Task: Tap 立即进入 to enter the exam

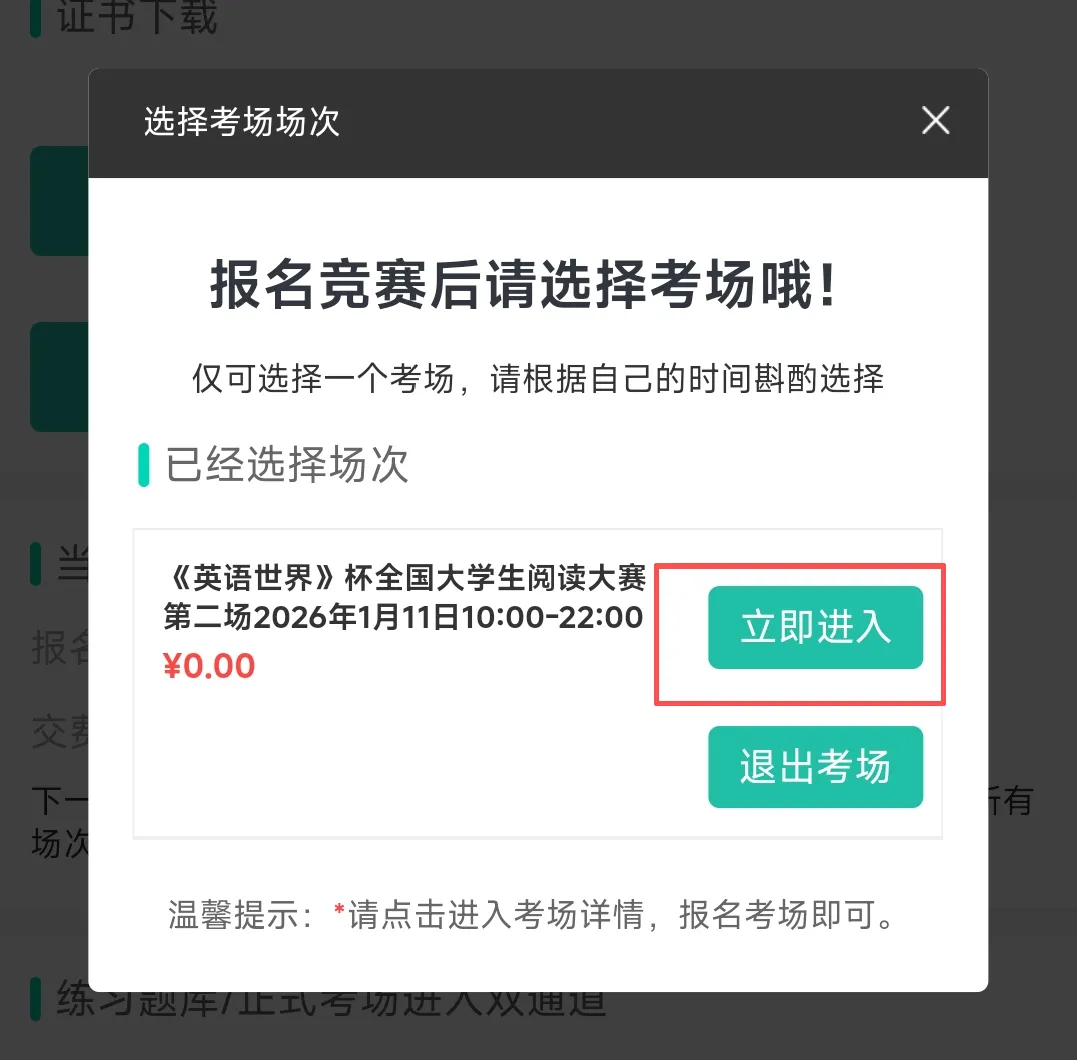Action: [x=815, y=627]
